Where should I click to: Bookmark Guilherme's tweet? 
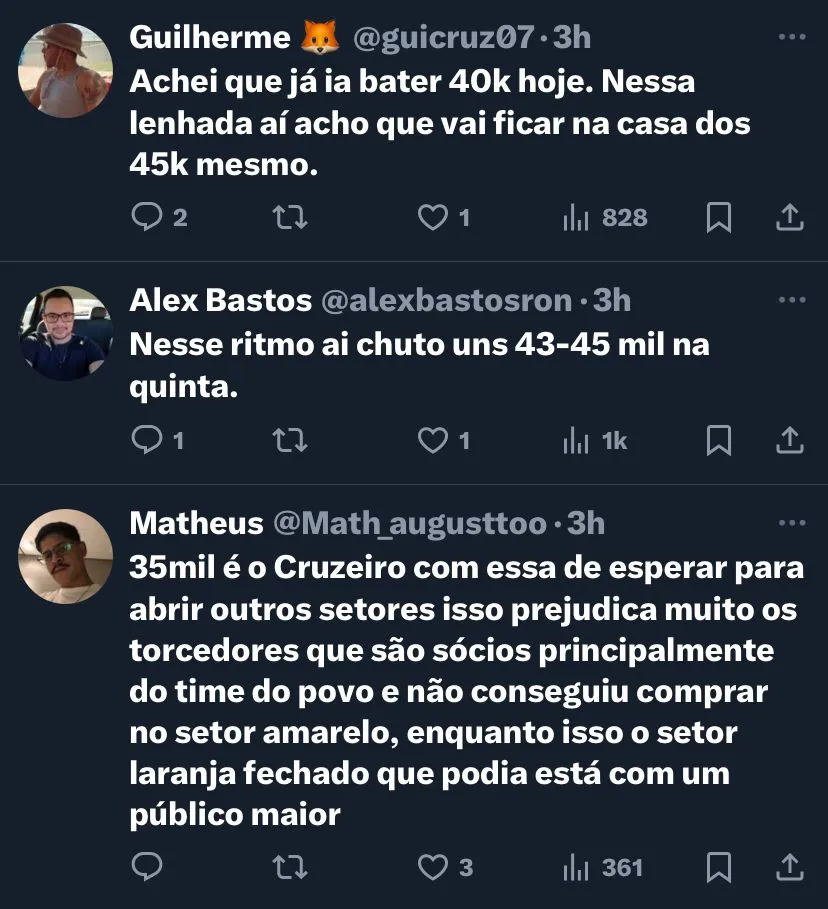tap(718, 217)
